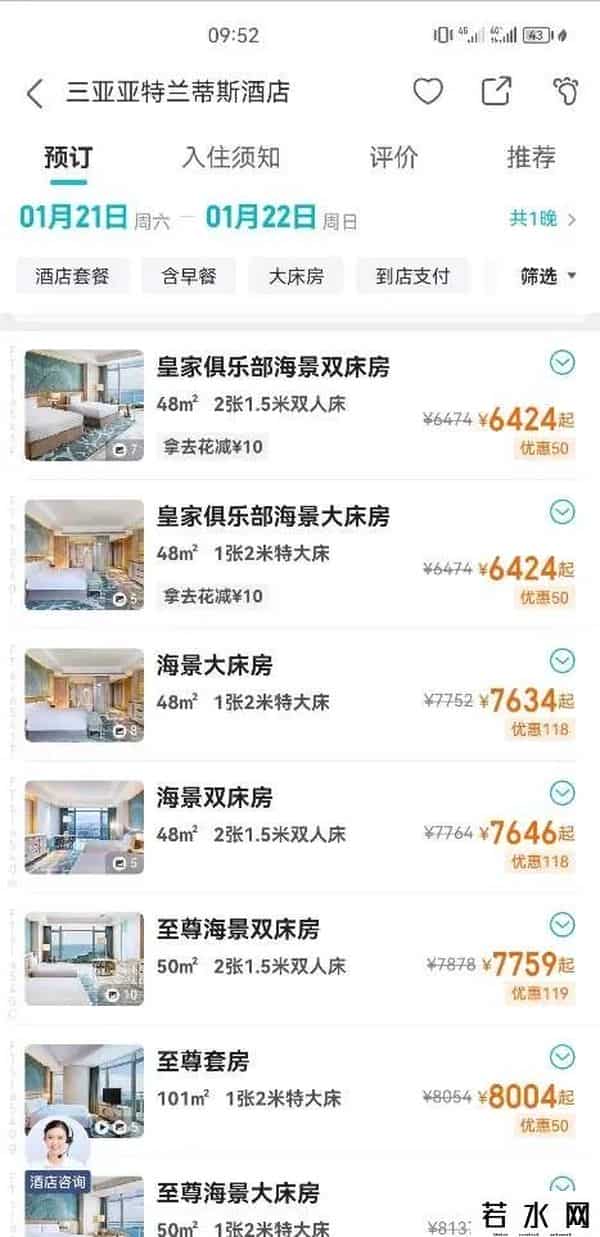This screenshot has height=1237, width=600.
Task: Select 到店支付 filter chip
Action: tap(412, 277)
